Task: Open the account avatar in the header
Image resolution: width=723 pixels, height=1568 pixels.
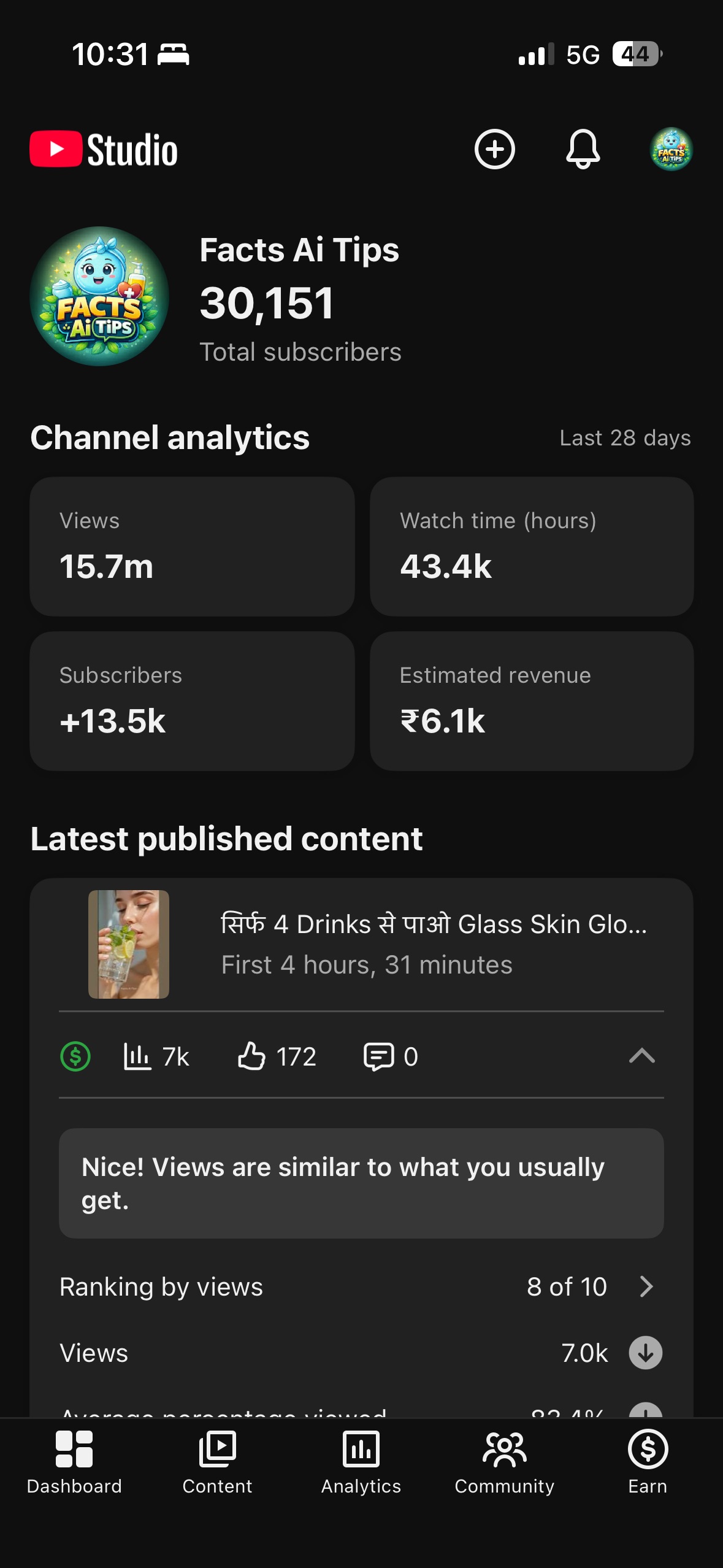Action: (x=671, y=149)
